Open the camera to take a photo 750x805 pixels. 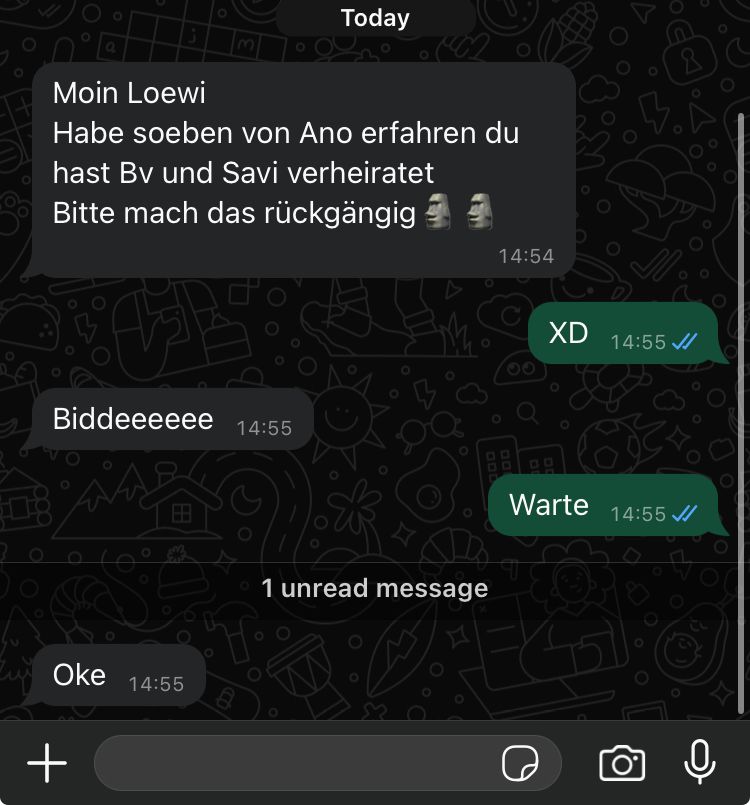[x=622, y=764]
